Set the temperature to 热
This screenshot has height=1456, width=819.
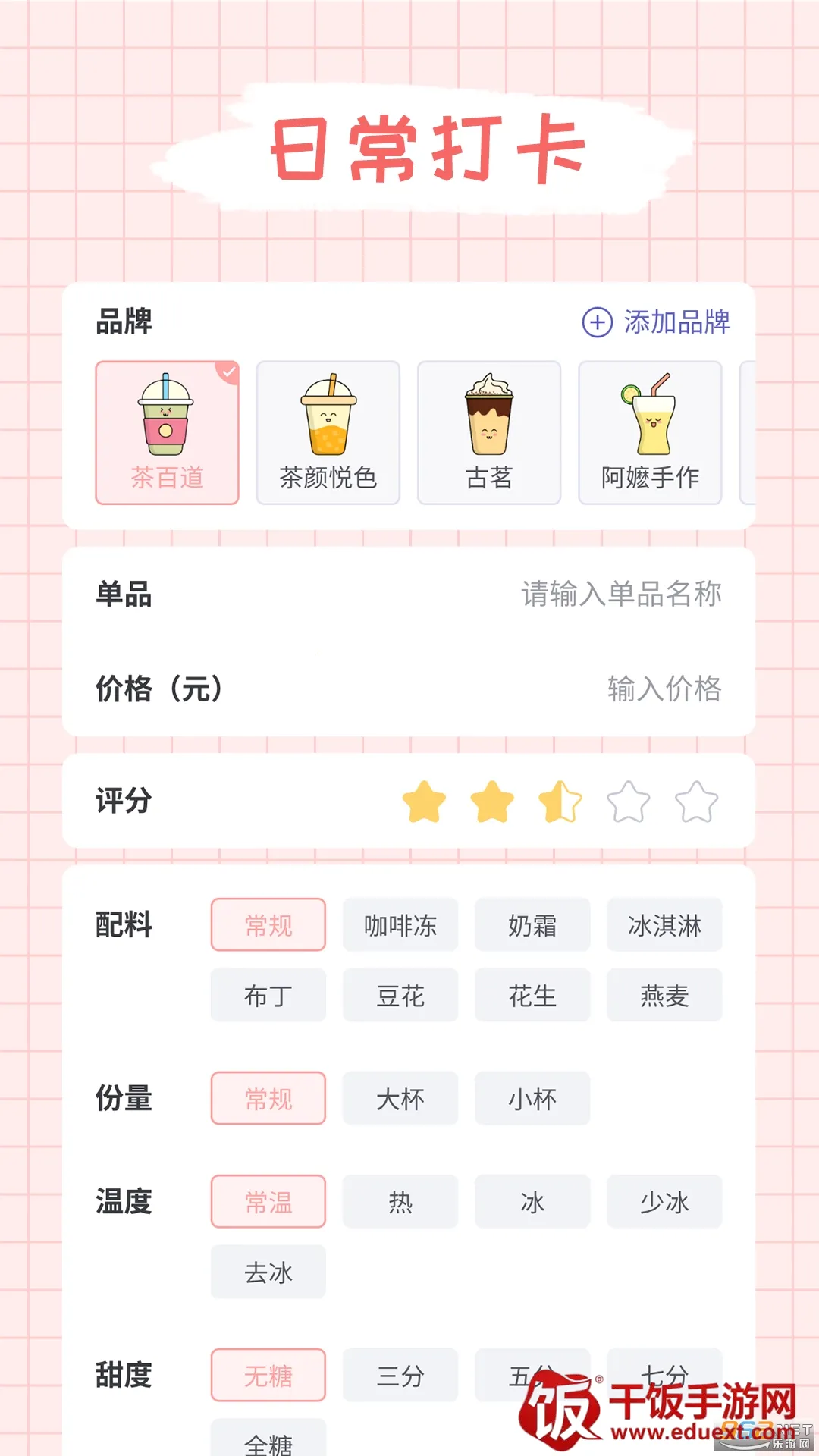[x=400, y=1202]
